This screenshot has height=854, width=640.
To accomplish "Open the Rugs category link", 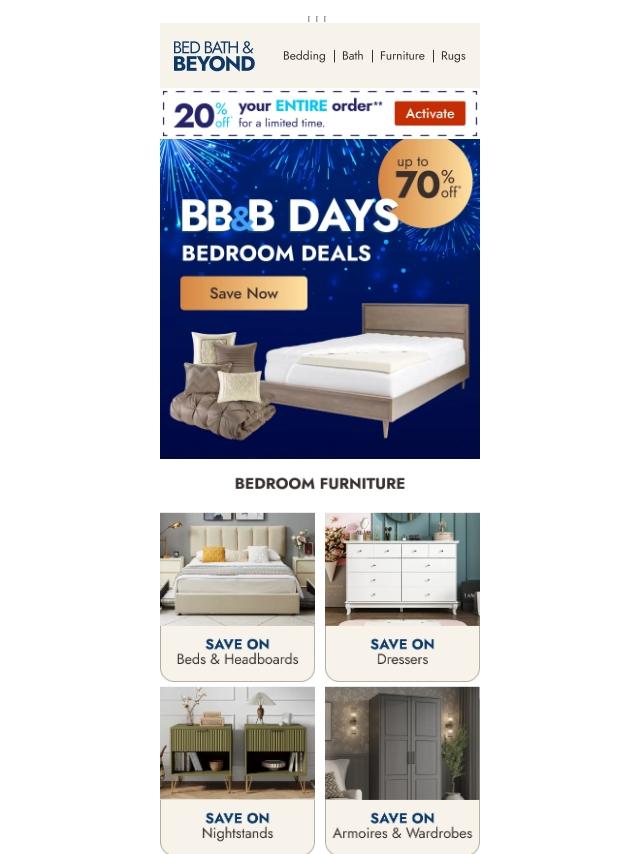I will (x=453, y=56).
